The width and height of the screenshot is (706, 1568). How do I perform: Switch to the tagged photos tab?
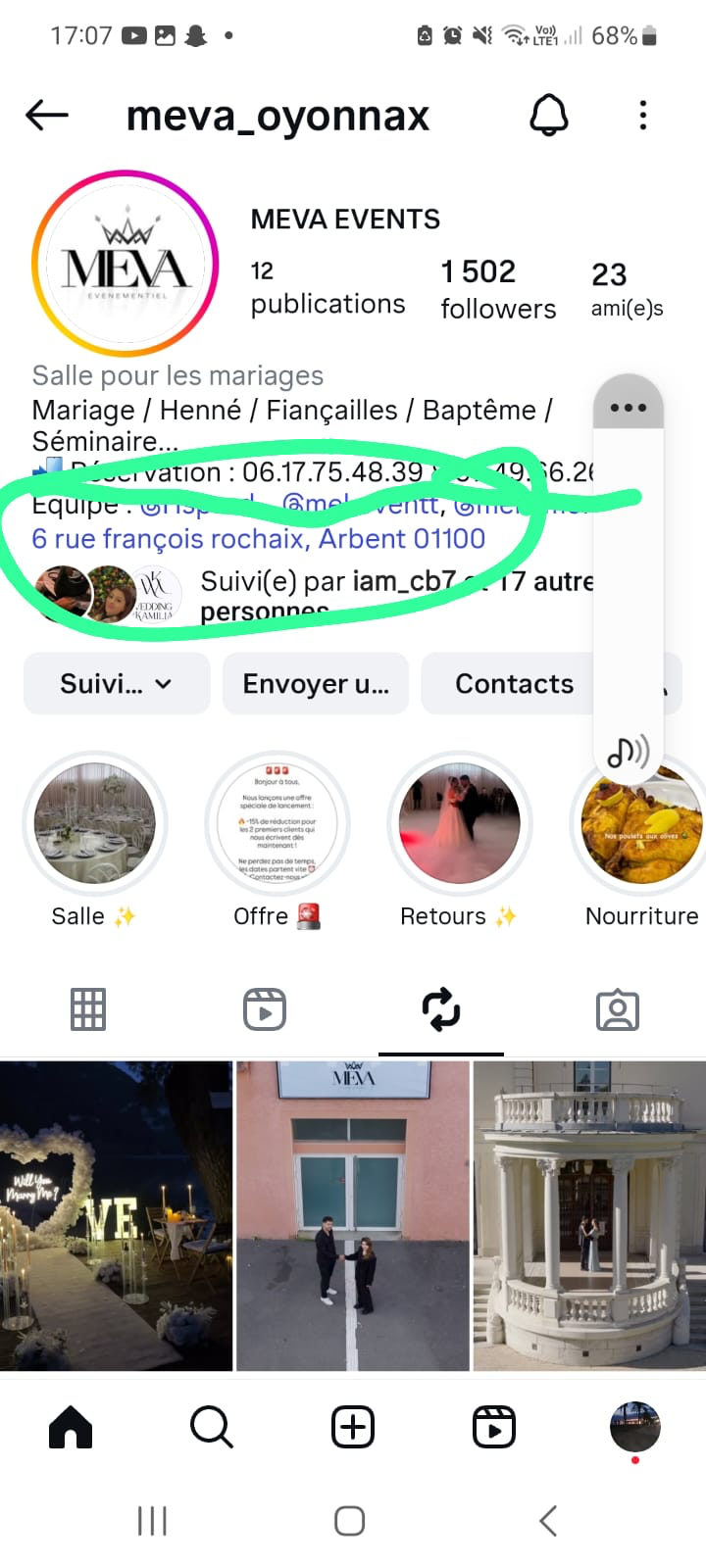click(618, 1009)
